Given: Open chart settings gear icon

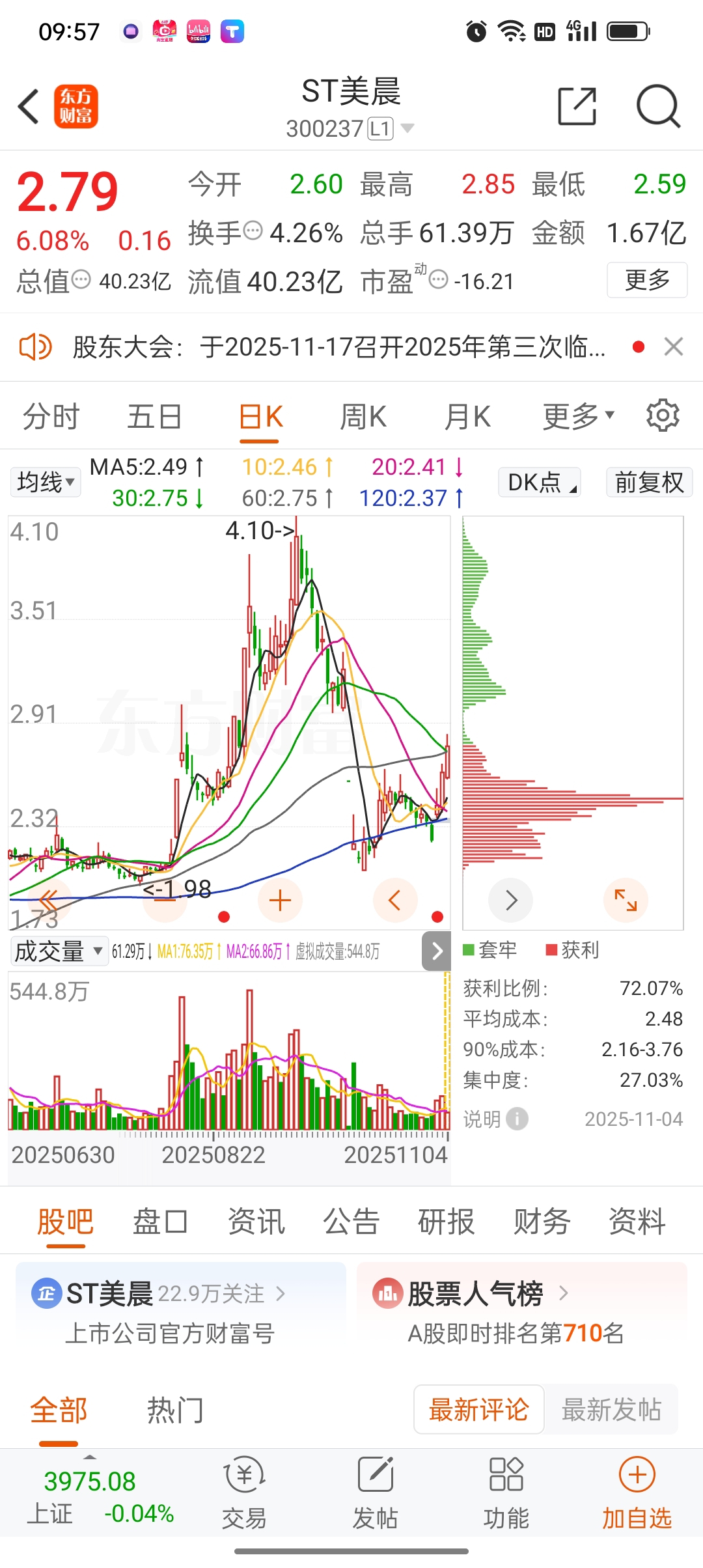Looking at the screenshot, I should click(663, 415).
